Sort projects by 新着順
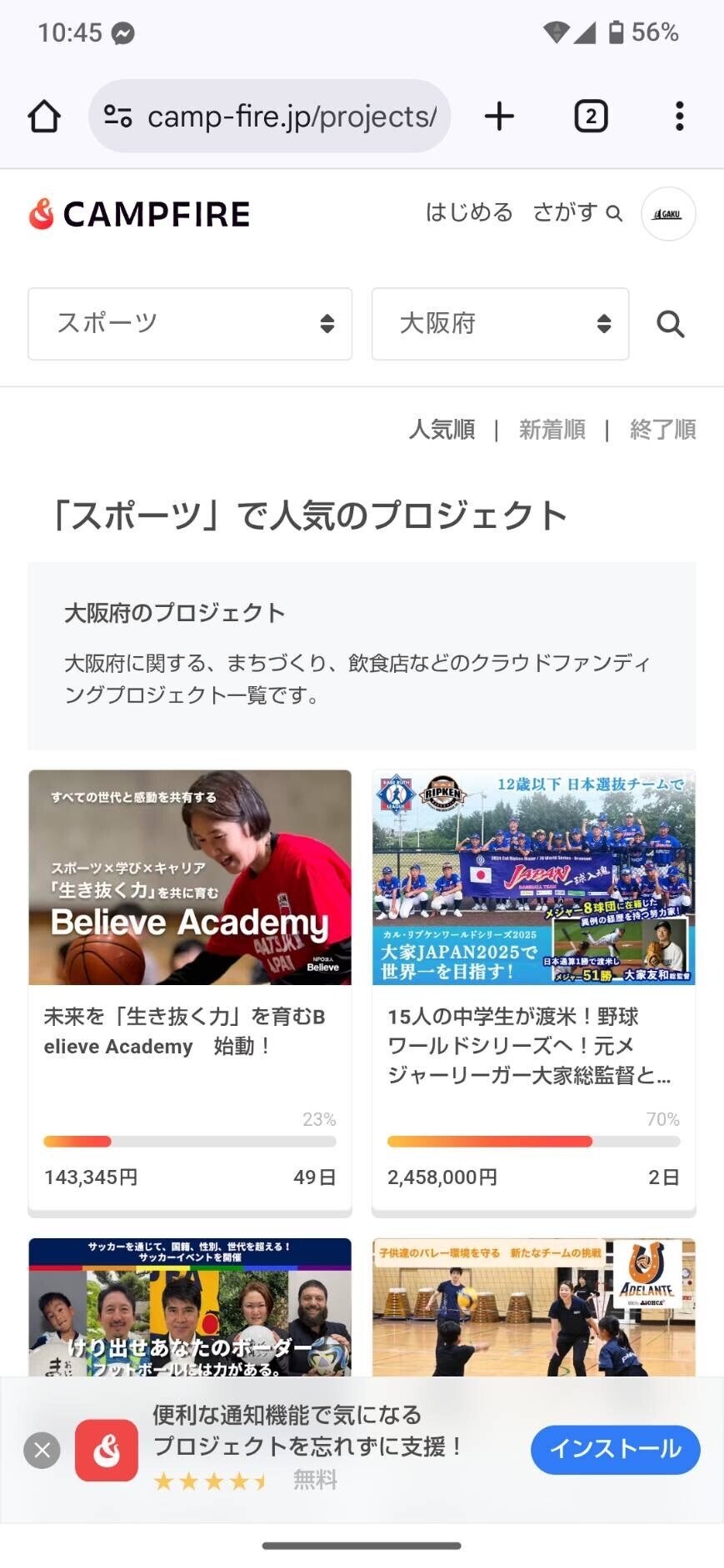The height and width of the screenshot is (1568, 724). [552, 430]
